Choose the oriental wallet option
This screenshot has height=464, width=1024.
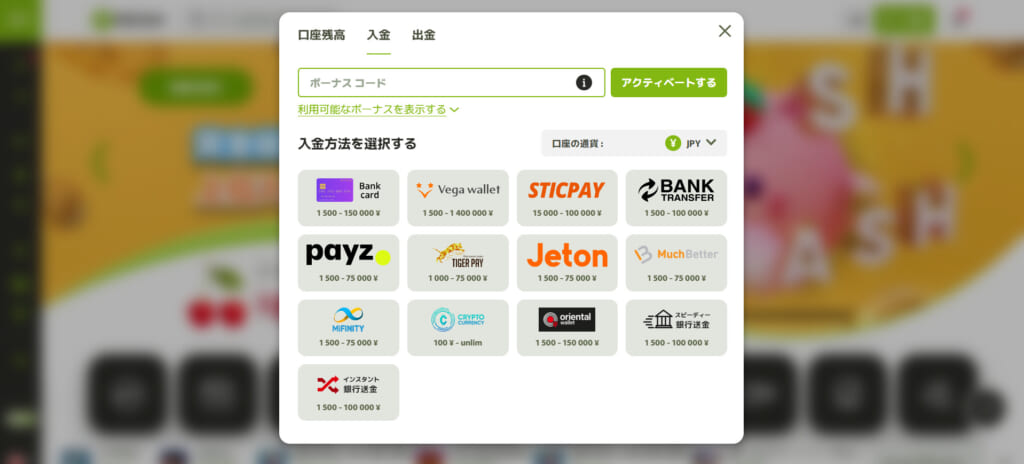567,327
